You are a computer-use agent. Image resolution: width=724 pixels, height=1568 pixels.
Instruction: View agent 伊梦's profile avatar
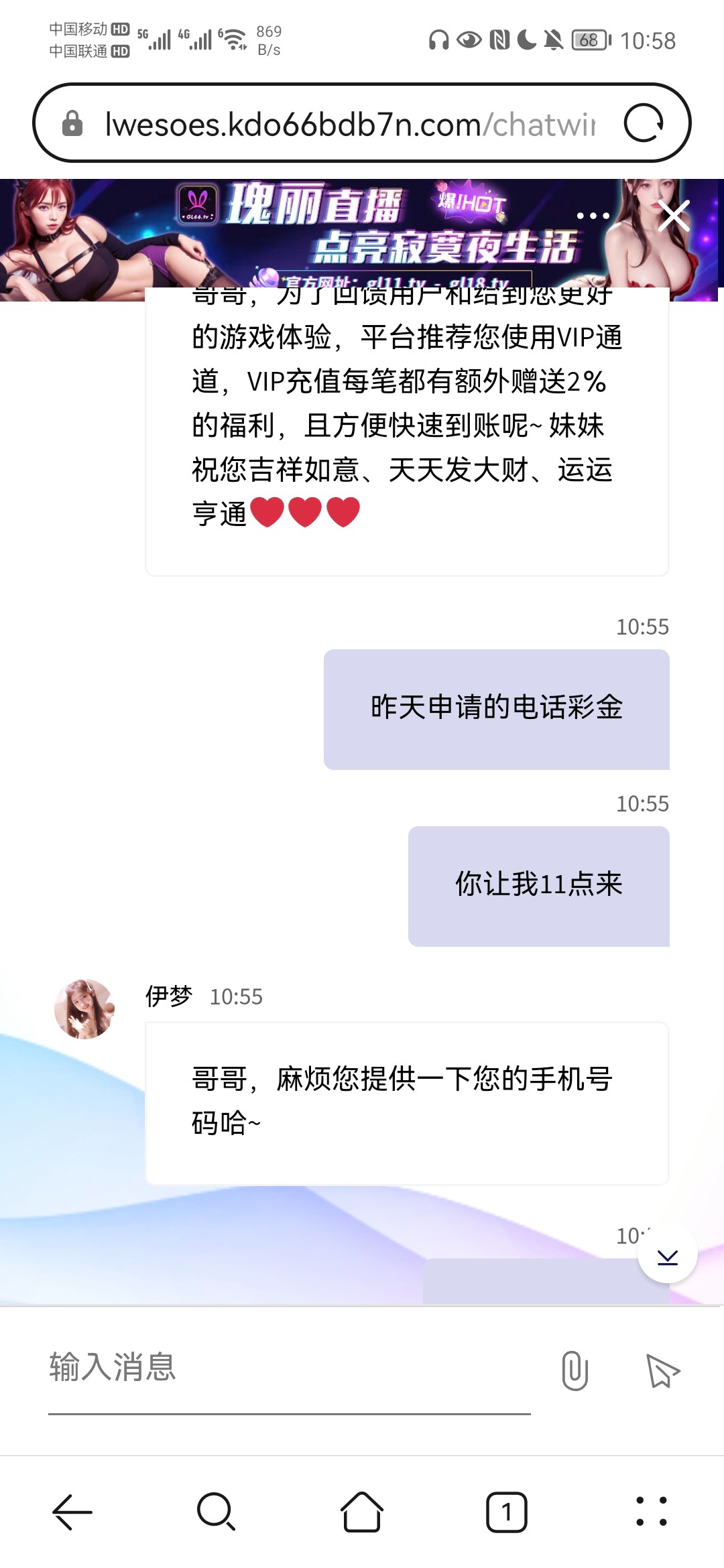[84, 1009]
